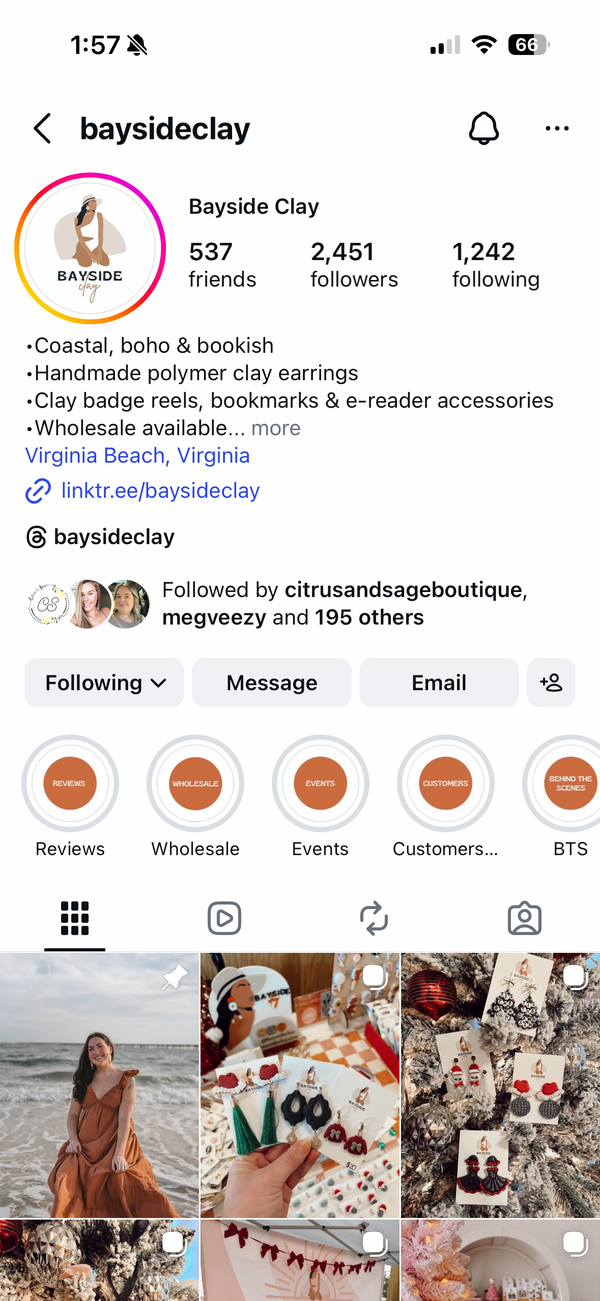Image resolution: width=600 pixels, height=1301 pixels.
Task: Message Bayside Clay
Action: coord(271,683)
